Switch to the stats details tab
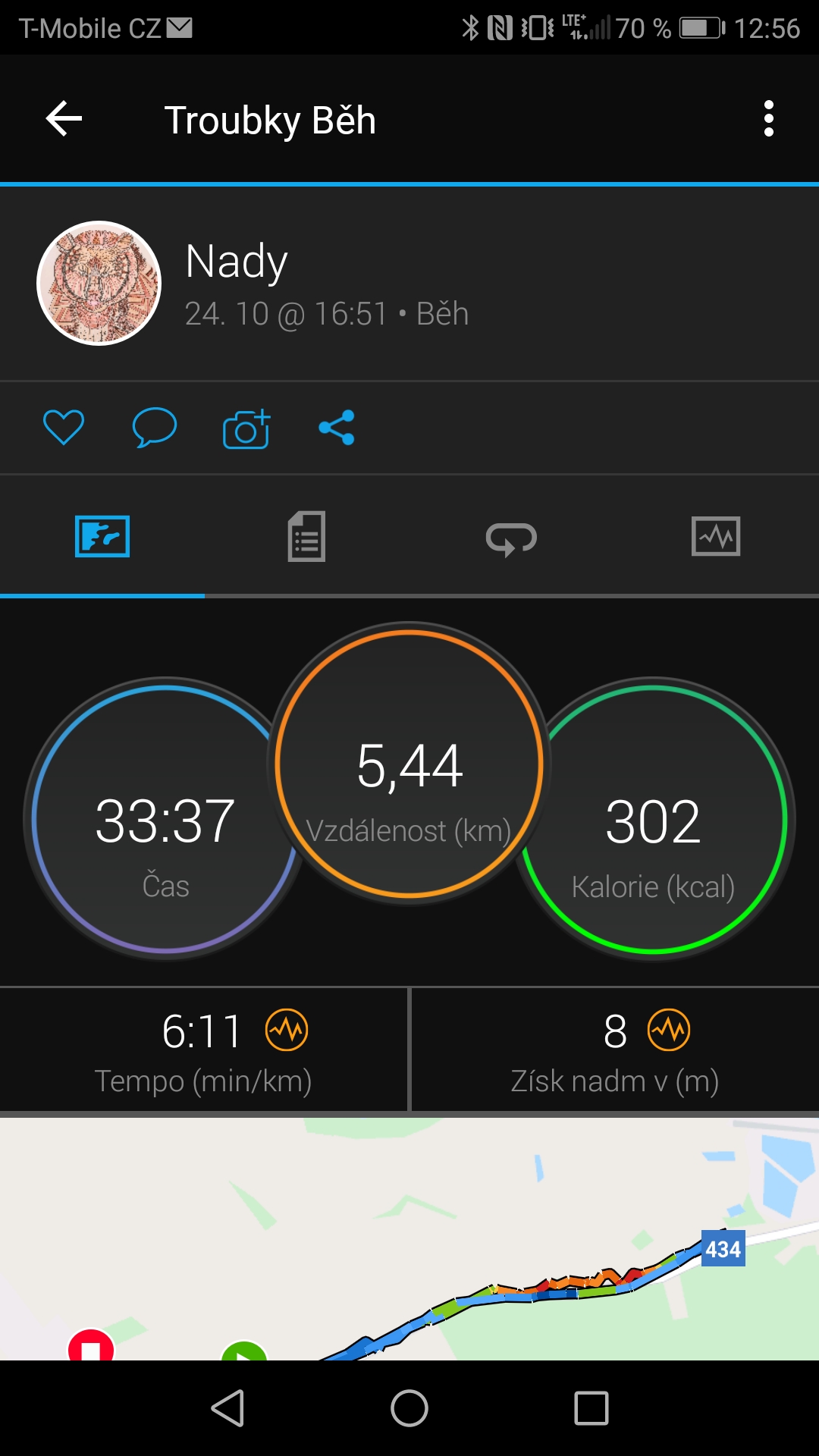Screen dimensions: 819x1456 click(x=306, y=537)
